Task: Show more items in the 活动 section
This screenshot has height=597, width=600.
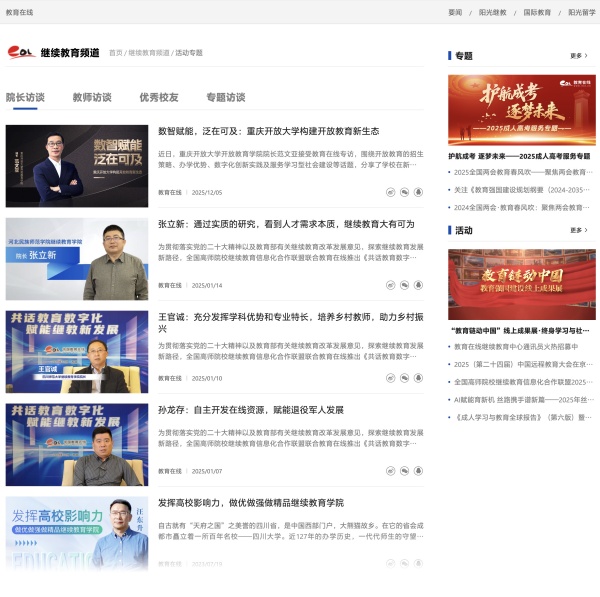Action: (x=577, y=230)
